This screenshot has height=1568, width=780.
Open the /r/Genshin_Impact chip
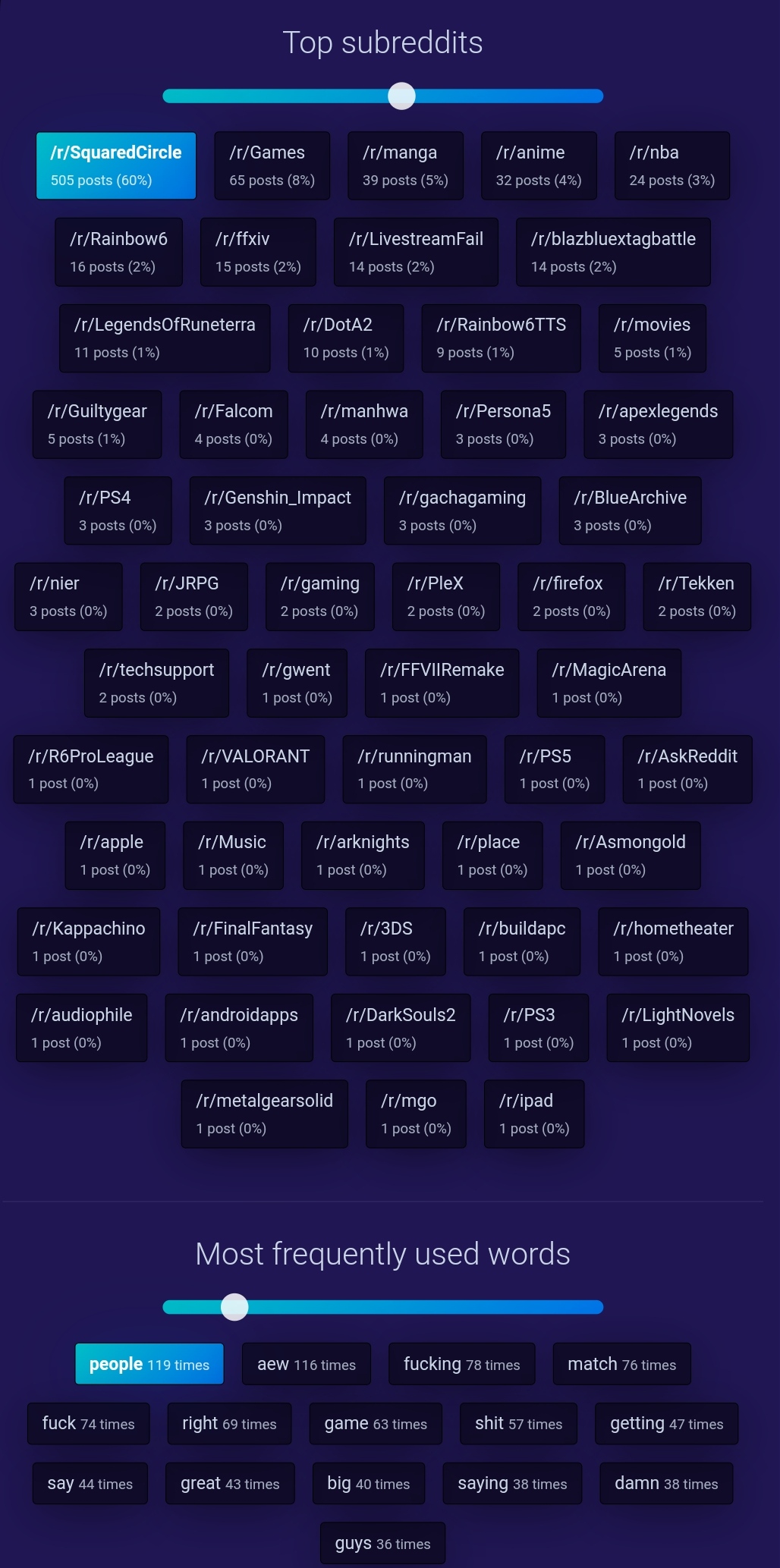coord(278,511)
